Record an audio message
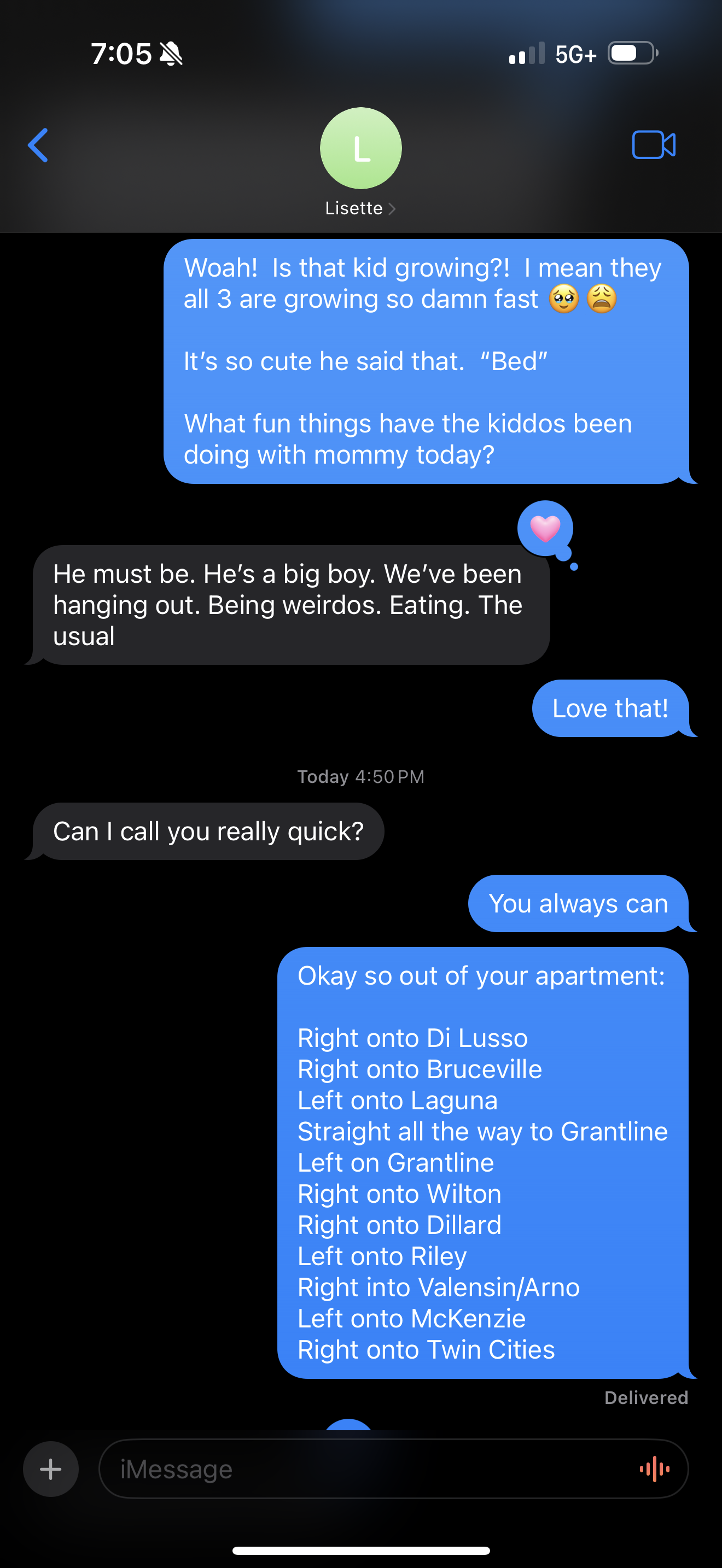Viewport: 722px width, 1568px height. point(654,1469)
